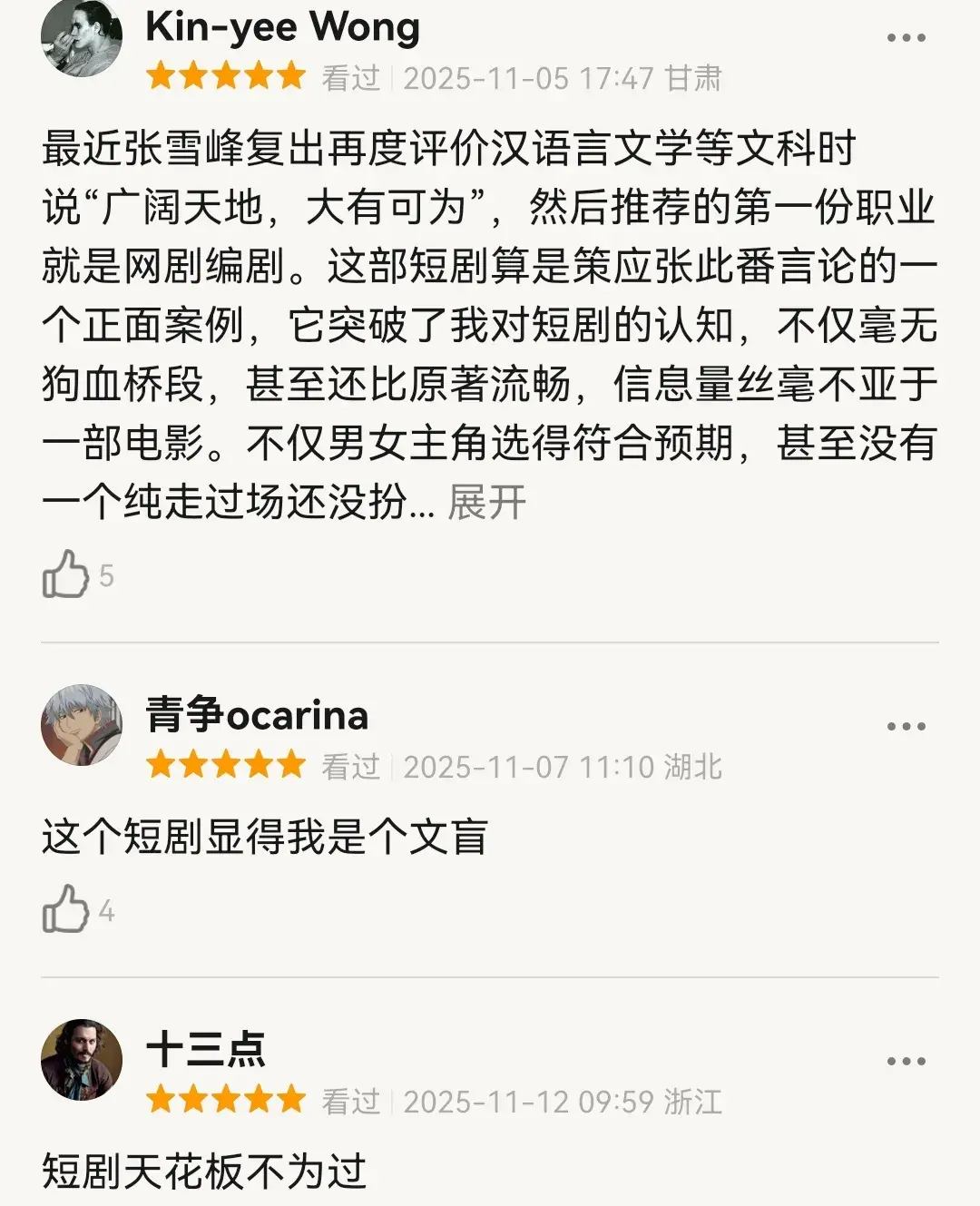Open the overflow menu on 青争ocarina's review

[x=905, y=726]
